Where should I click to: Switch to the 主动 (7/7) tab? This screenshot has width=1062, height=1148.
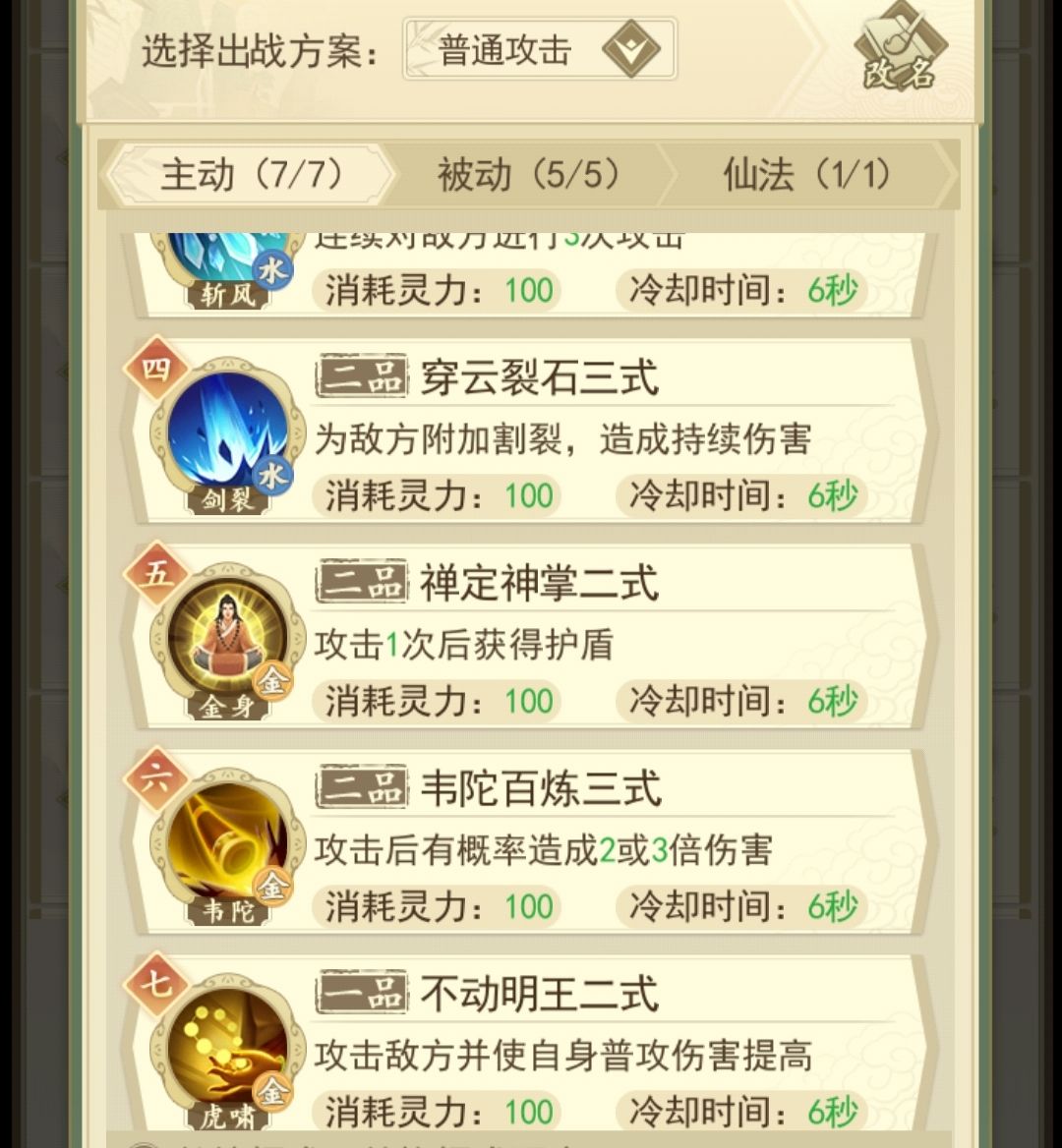251,175
